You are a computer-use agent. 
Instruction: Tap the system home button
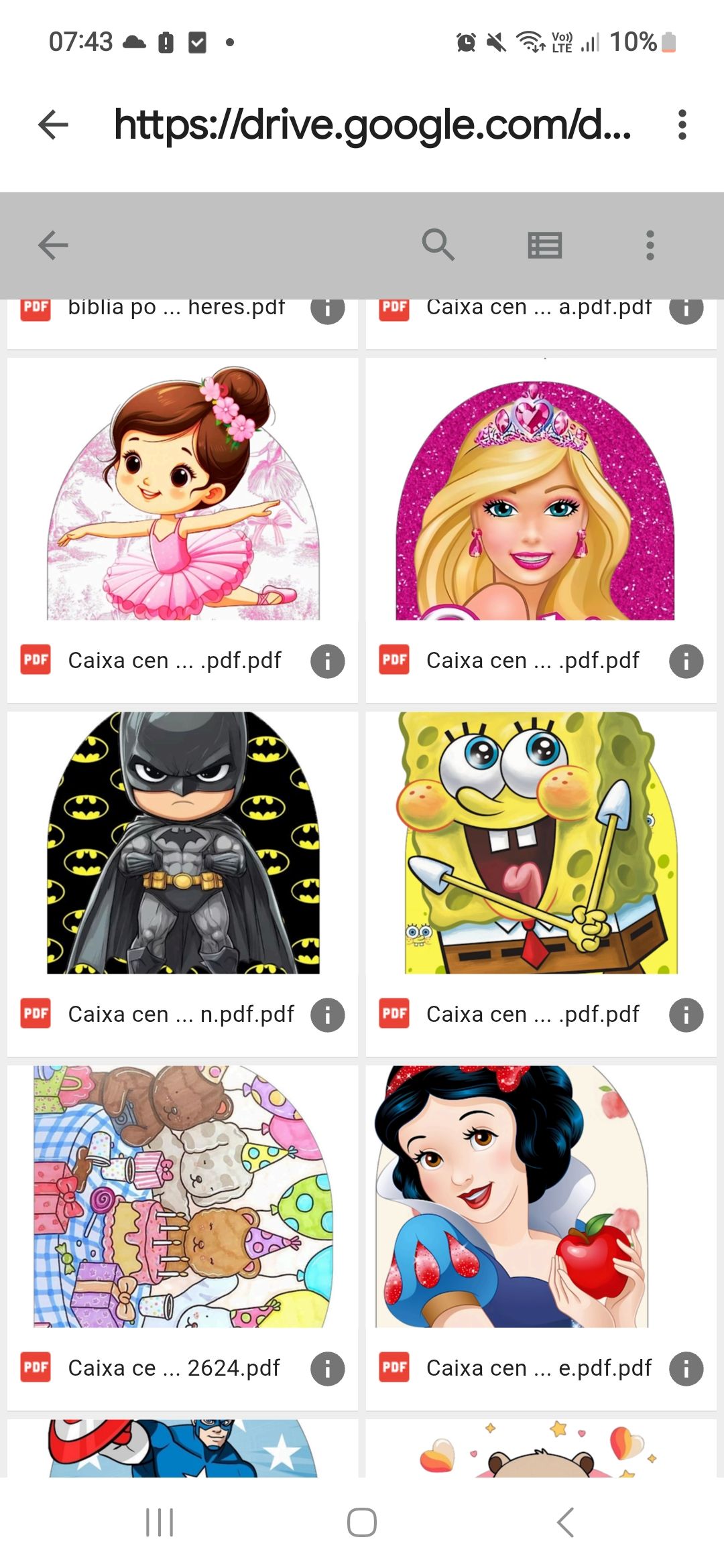(361, 1522)
